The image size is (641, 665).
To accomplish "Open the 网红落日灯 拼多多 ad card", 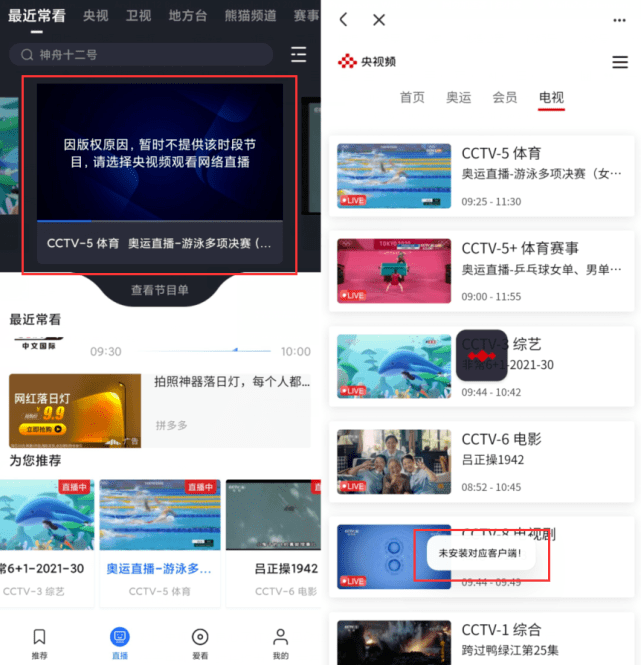I will (160, 411).
